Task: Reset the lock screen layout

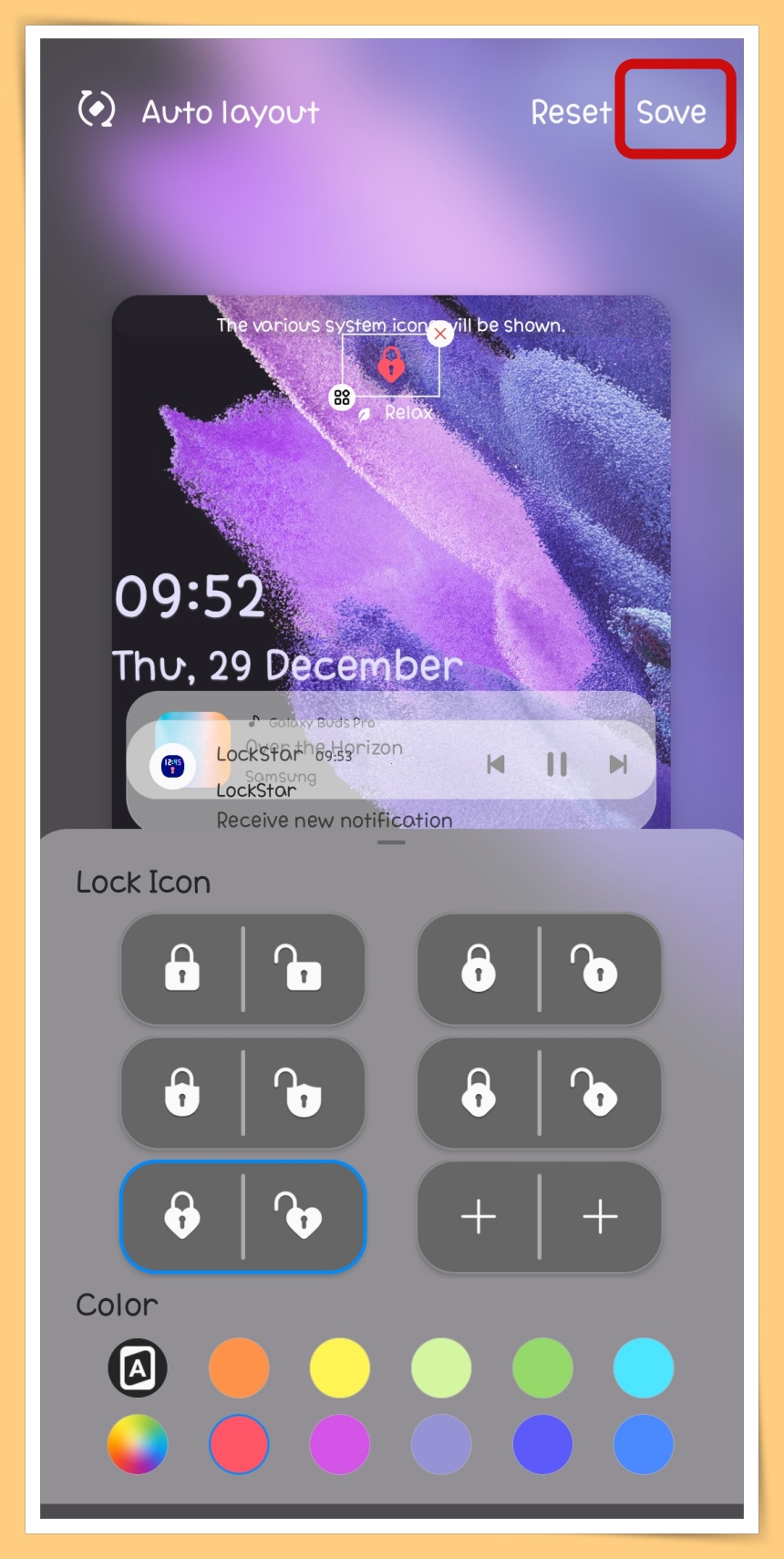Action: tap(571, 112)
